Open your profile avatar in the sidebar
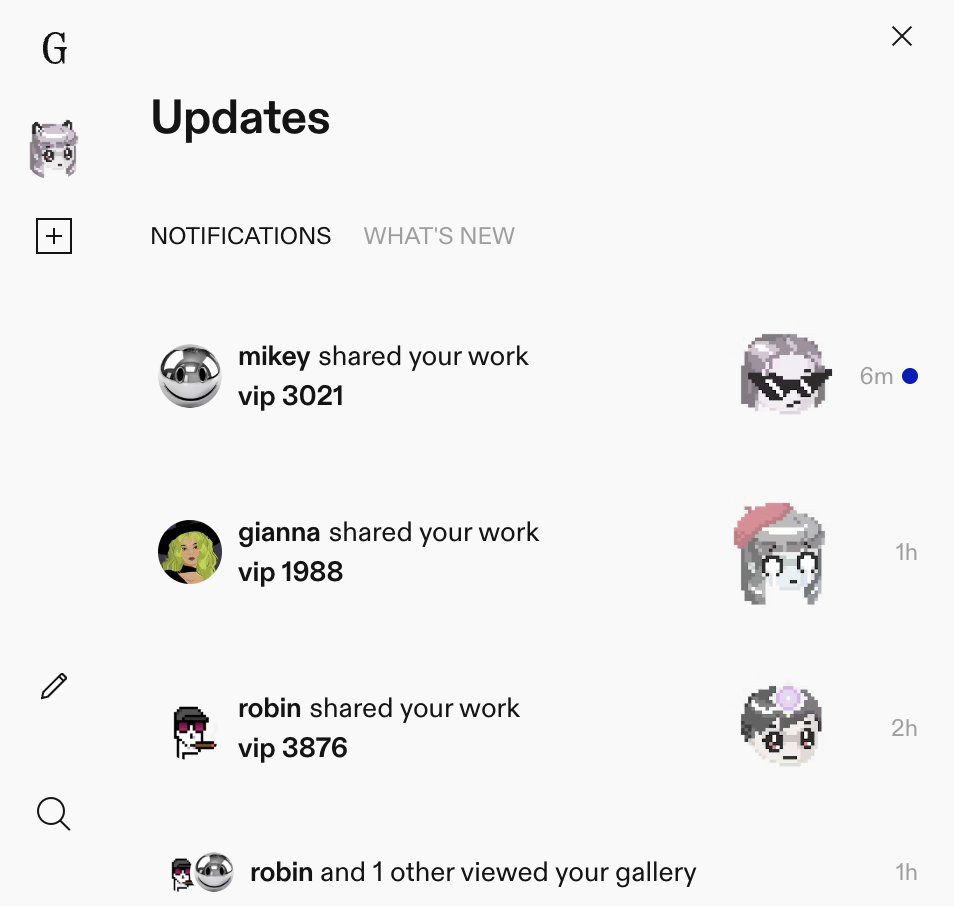 [54, 150]
